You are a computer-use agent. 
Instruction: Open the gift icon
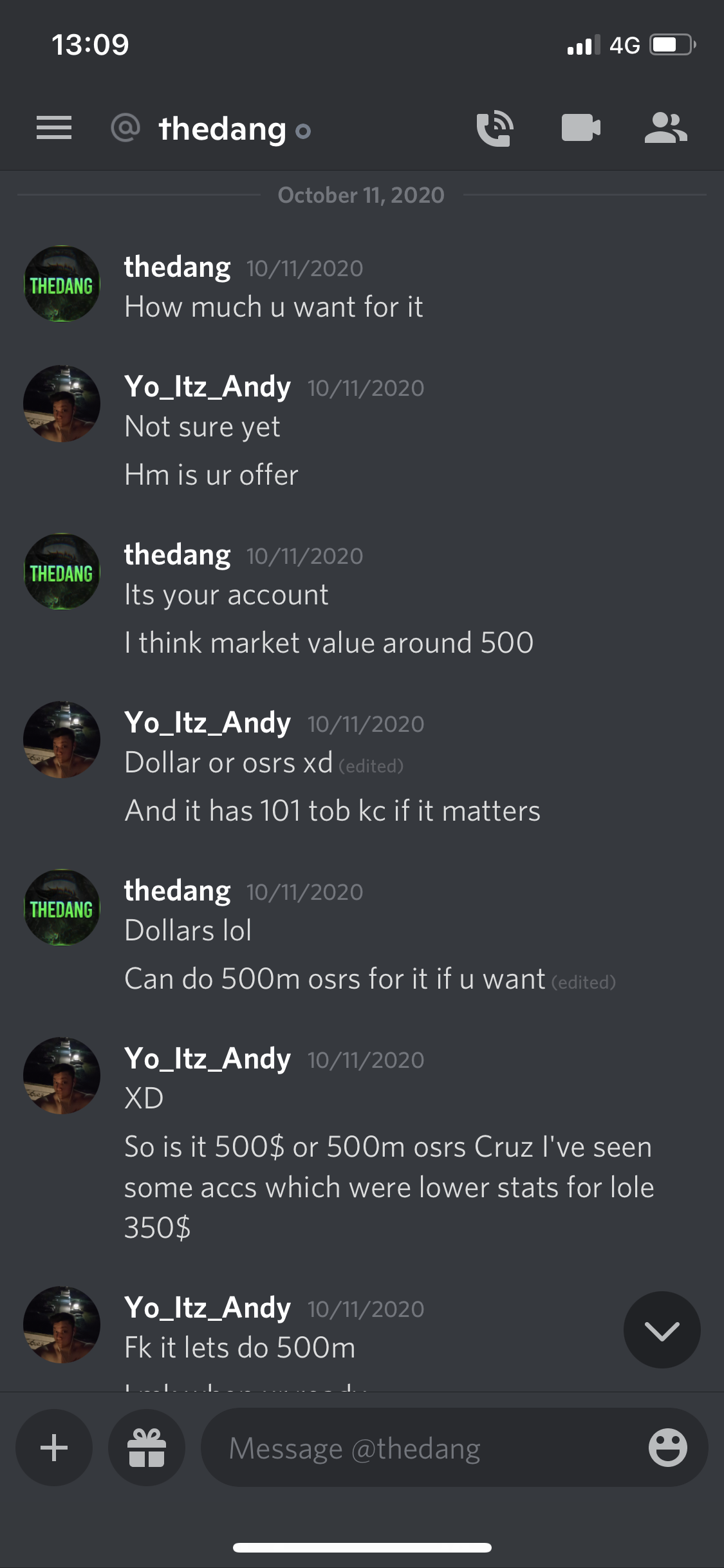[147, 1448]
